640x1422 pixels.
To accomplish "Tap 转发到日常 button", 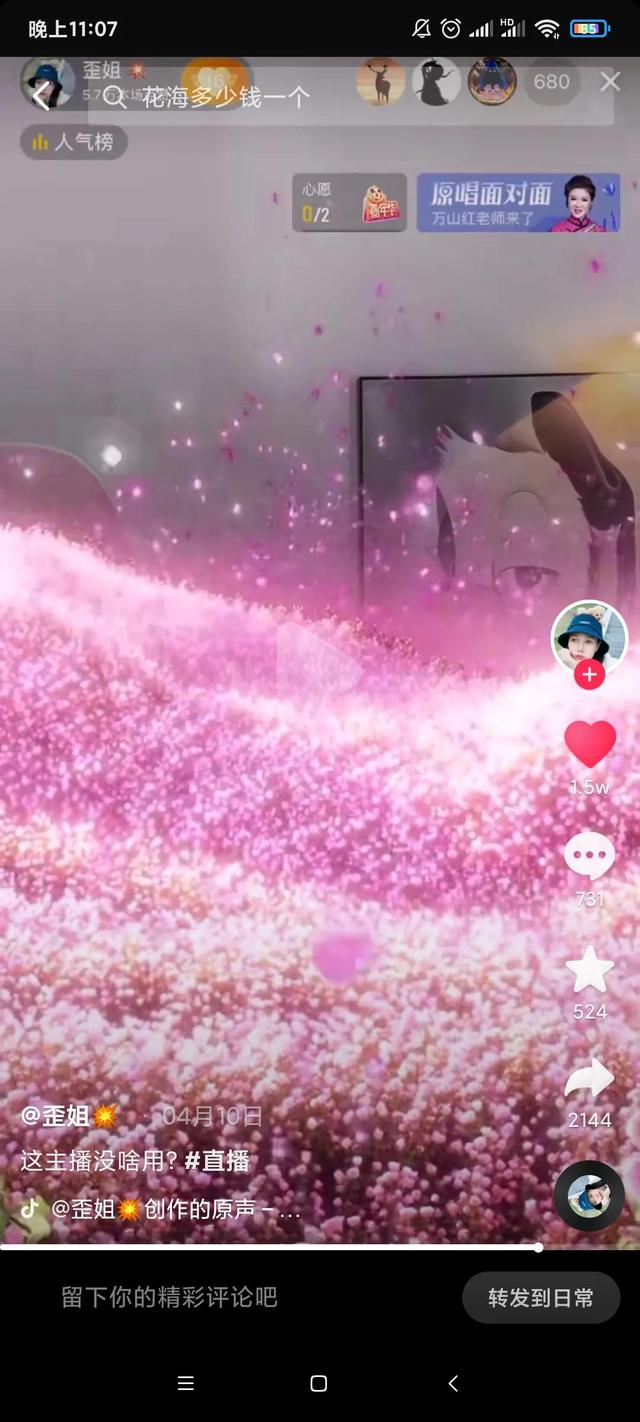I will click(x=540, y=1298).
